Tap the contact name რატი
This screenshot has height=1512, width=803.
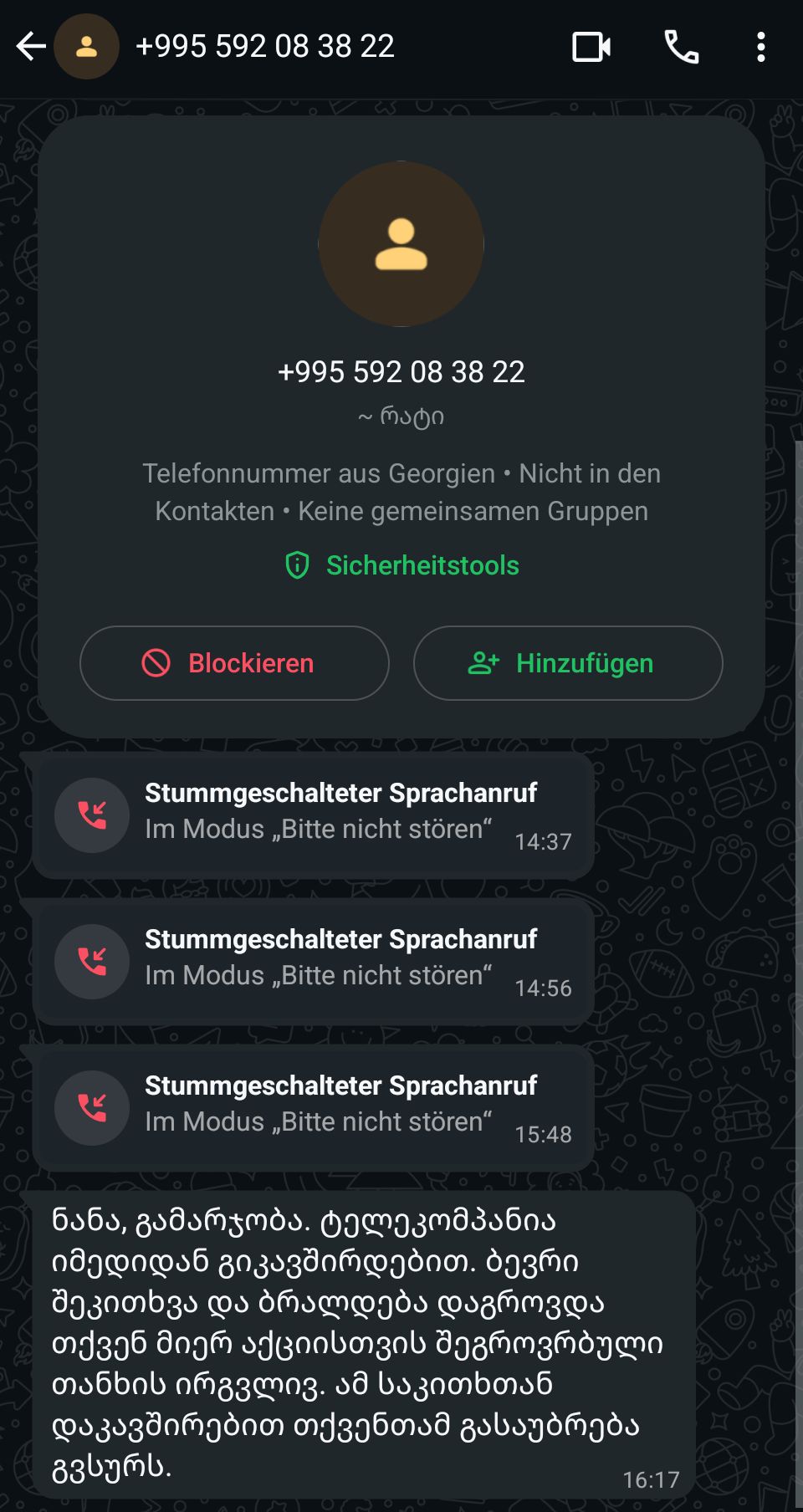[401, 416]
